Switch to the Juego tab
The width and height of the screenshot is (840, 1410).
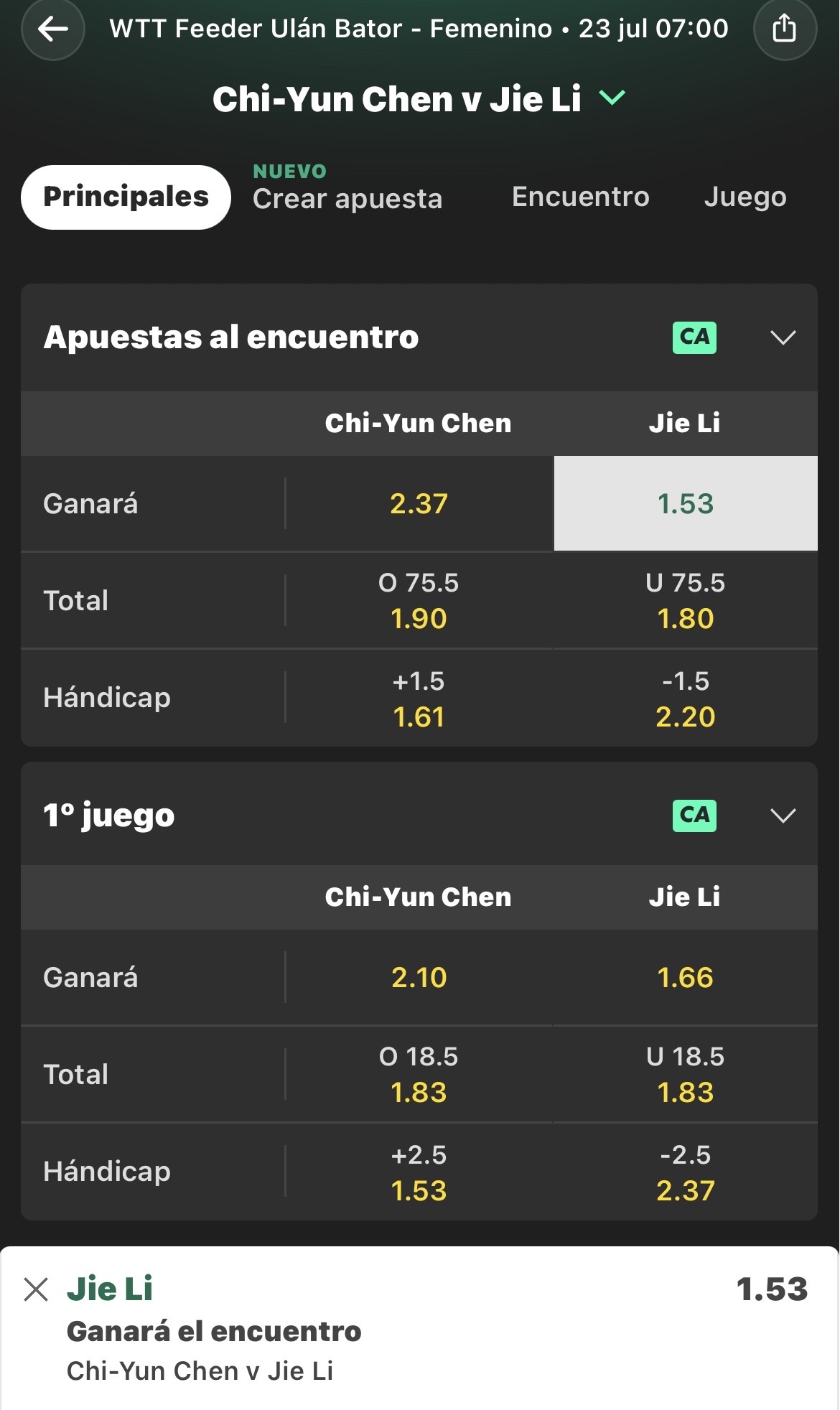click(745, 197)
